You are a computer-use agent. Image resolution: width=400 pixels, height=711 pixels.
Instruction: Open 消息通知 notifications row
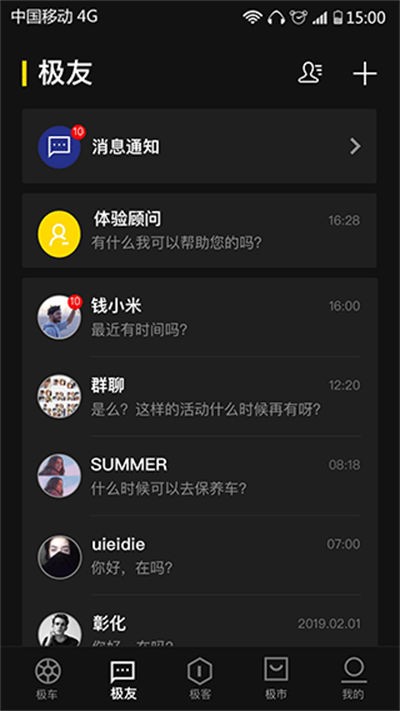pyautogui.click(x=199, y=146)
